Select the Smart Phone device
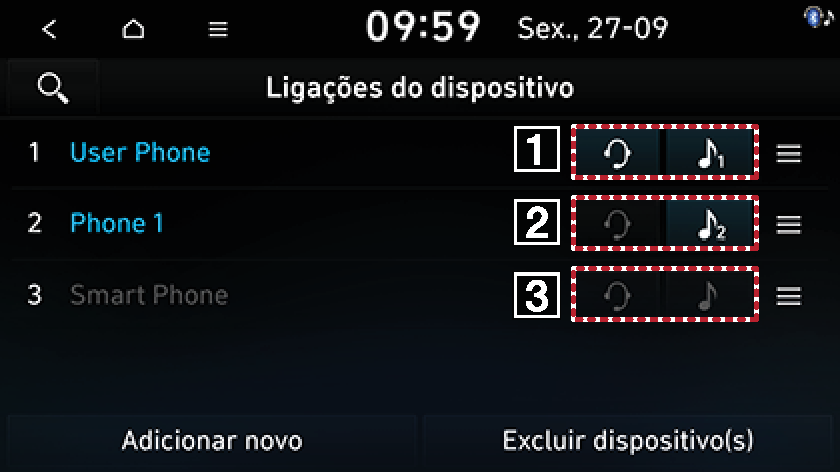This screenshot has height=472, width=840. pyautogui.click(x=148, y=295)
